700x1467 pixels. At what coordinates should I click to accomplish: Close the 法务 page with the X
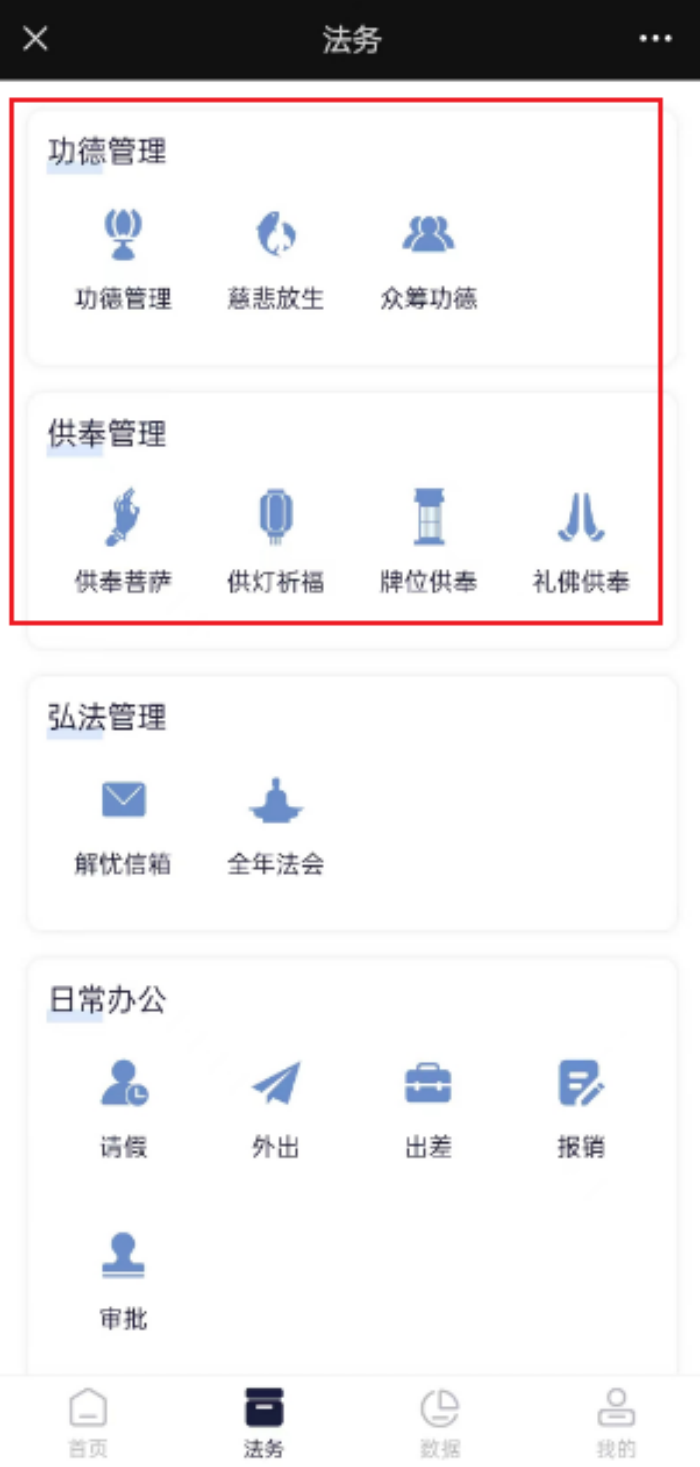click(35, 39)
